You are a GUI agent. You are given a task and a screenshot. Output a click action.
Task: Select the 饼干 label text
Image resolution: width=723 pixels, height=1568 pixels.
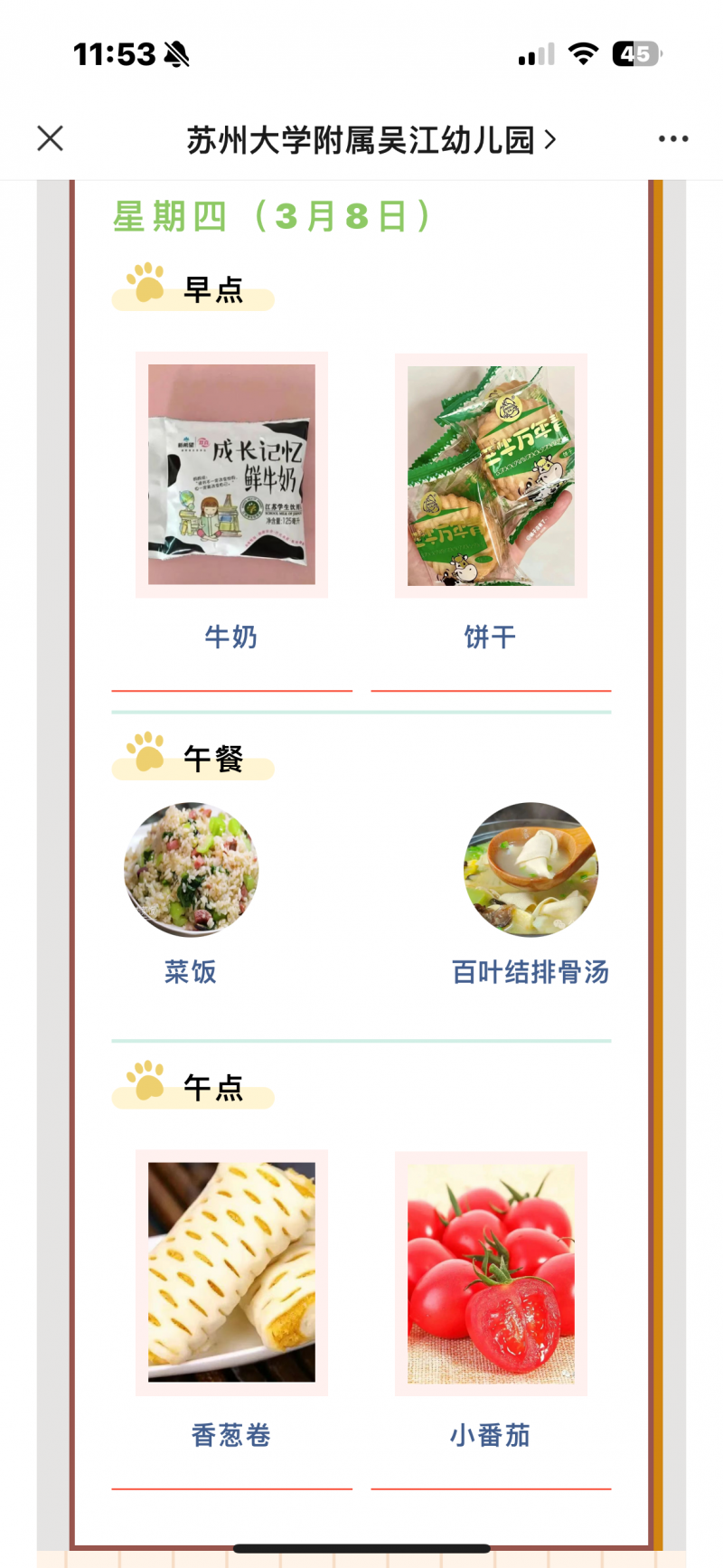[x=489, y=636]
